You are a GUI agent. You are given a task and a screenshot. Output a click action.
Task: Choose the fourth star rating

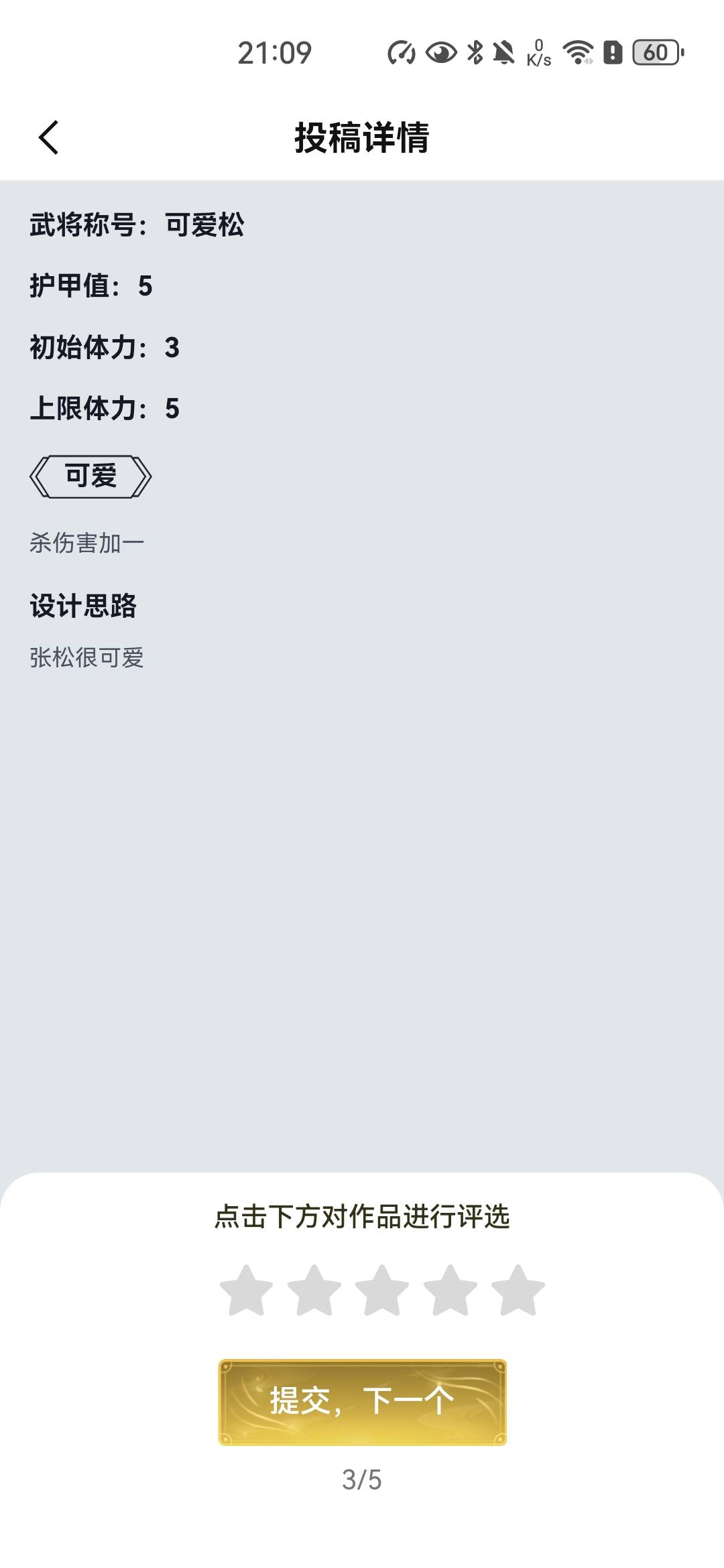click(450, 1290)
